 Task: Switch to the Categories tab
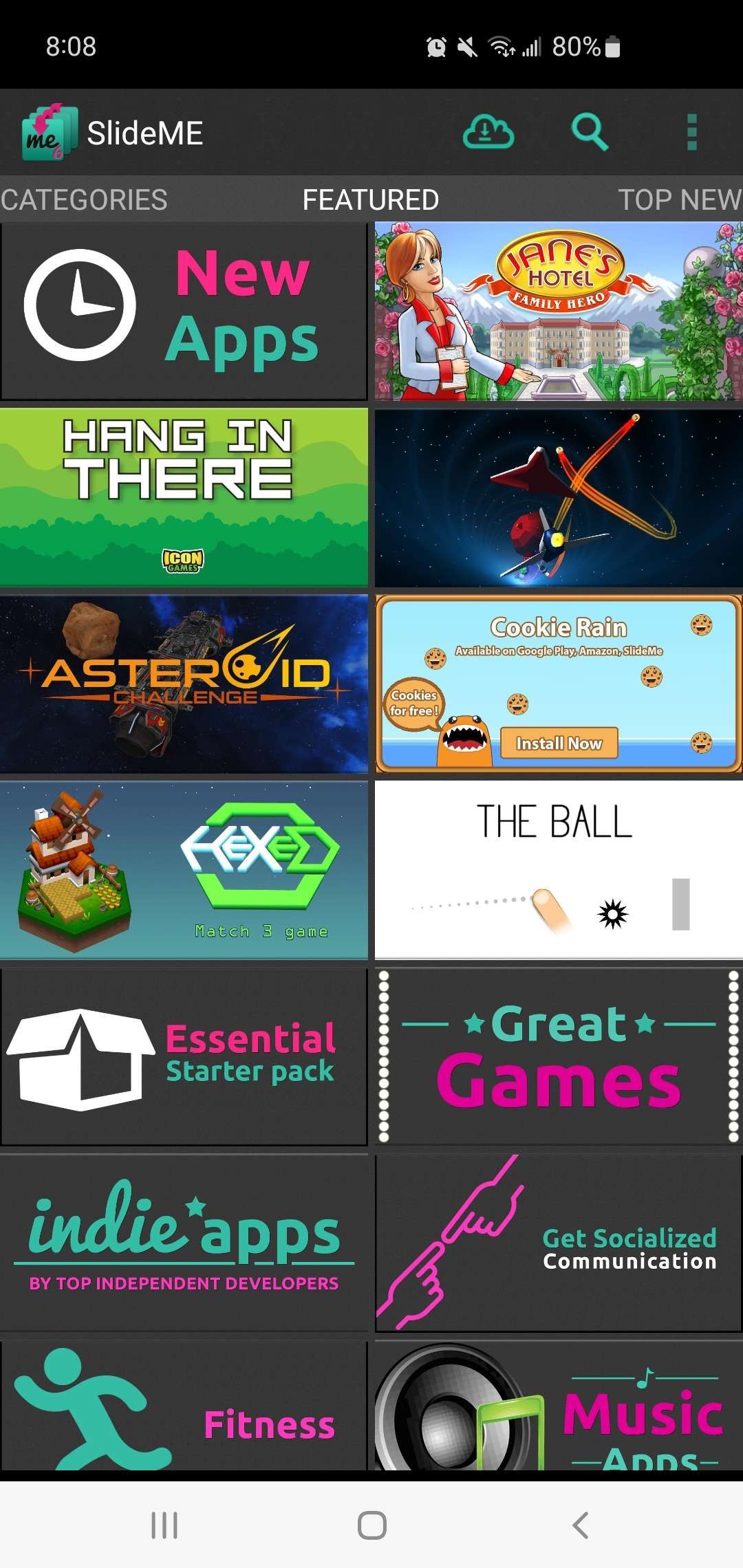click(x=84, y=199)
